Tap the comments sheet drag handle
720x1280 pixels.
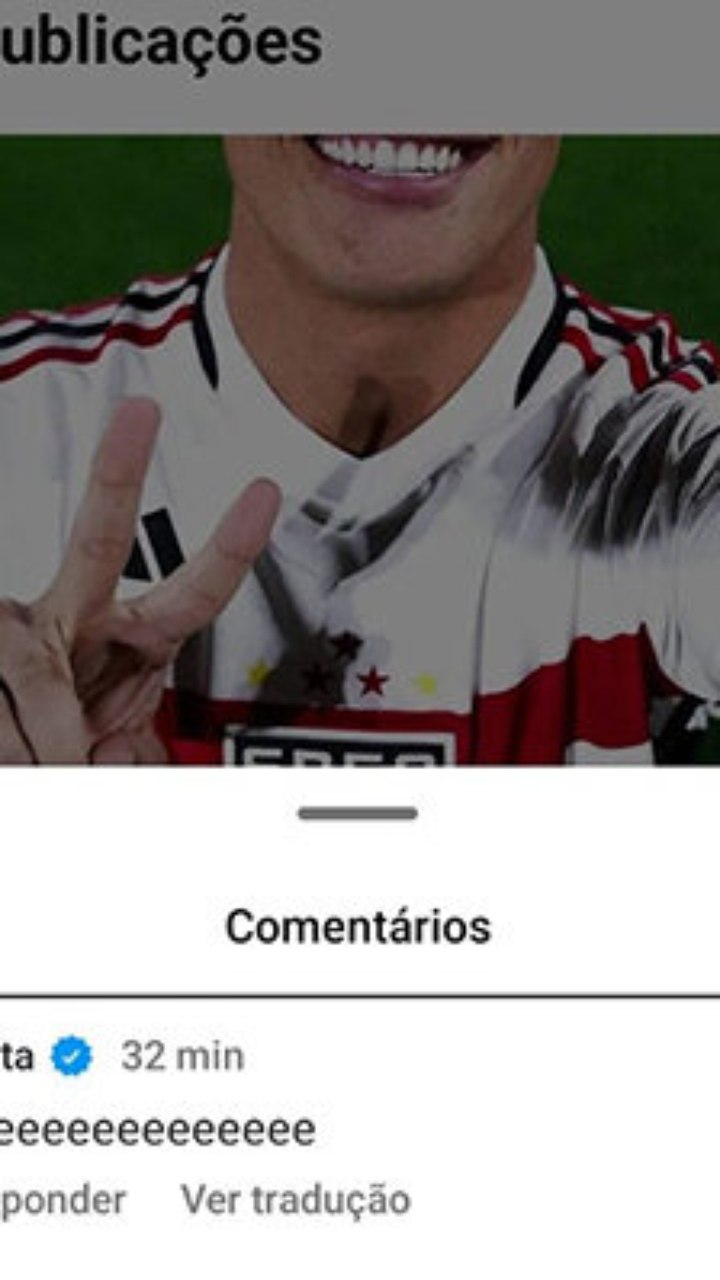point(358,813)
